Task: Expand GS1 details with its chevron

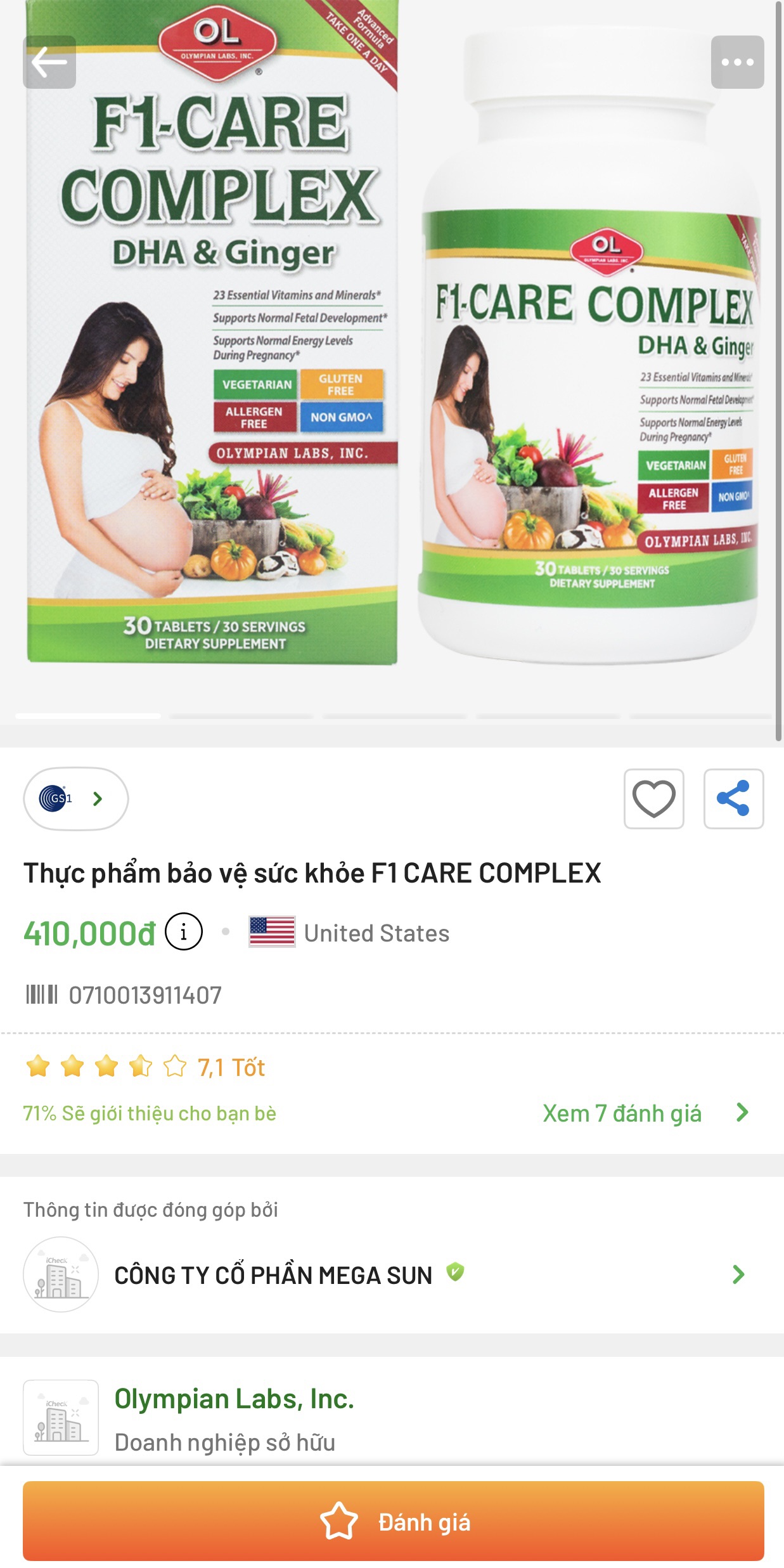Action: click(x=96, y=800)
